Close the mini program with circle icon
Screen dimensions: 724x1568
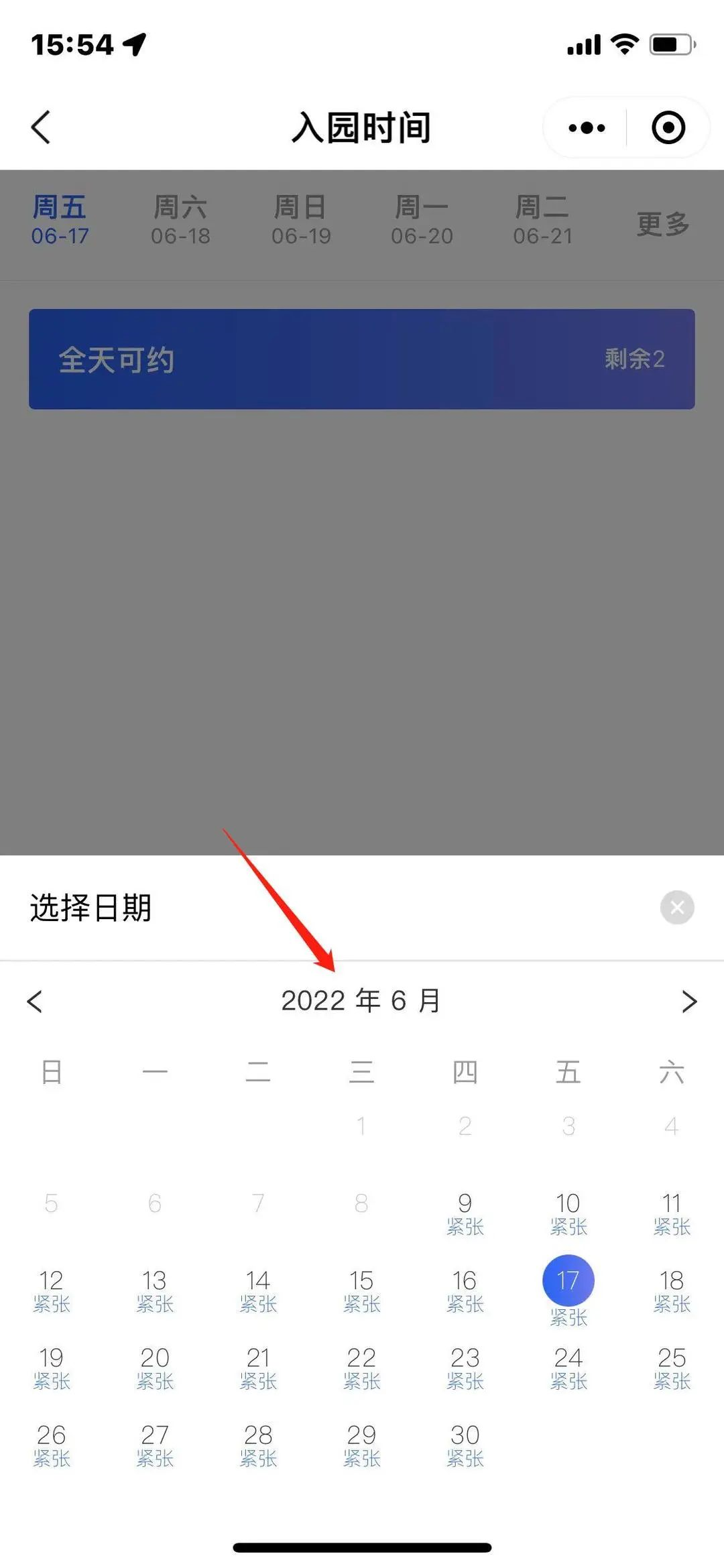pyautogui.click(x=668, y=127)
